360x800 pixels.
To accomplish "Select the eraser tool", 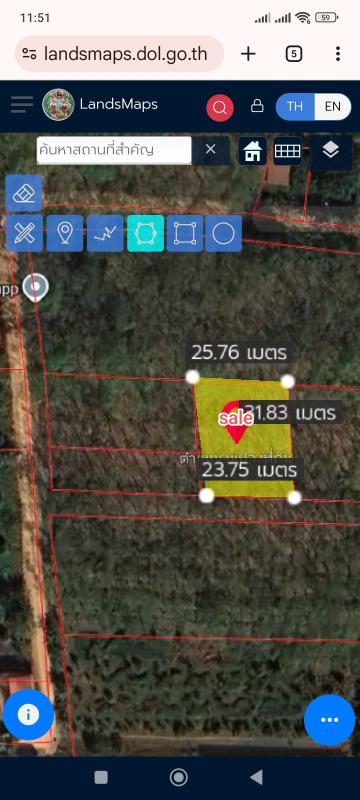I will 23,193.
